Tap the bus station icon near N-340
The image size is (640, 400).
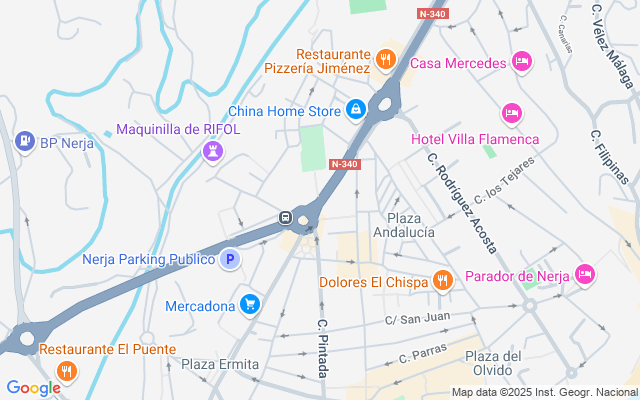[285, 218]
